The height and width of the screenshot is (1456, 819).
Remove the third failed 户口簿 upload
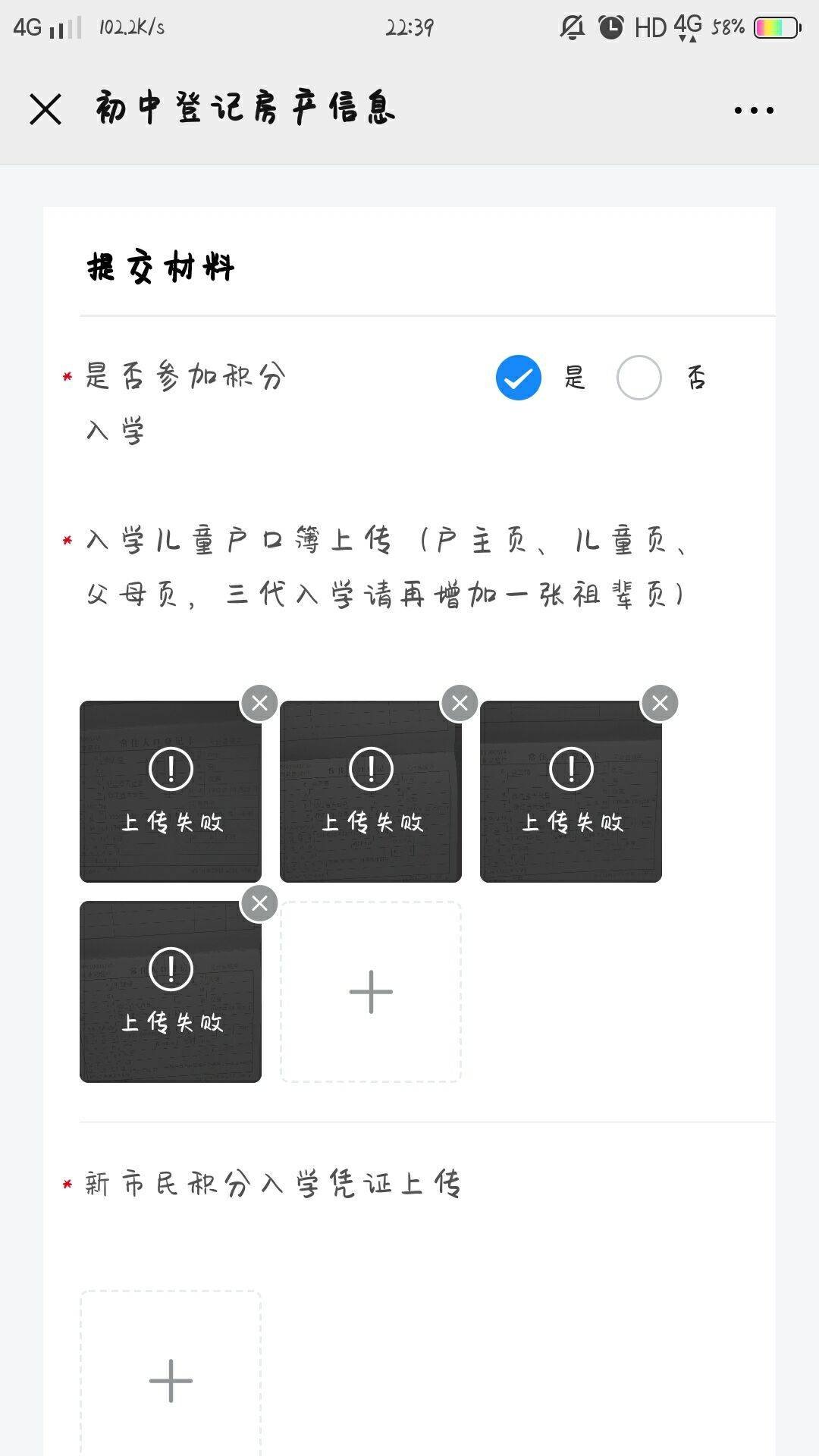tap(660, 704)
